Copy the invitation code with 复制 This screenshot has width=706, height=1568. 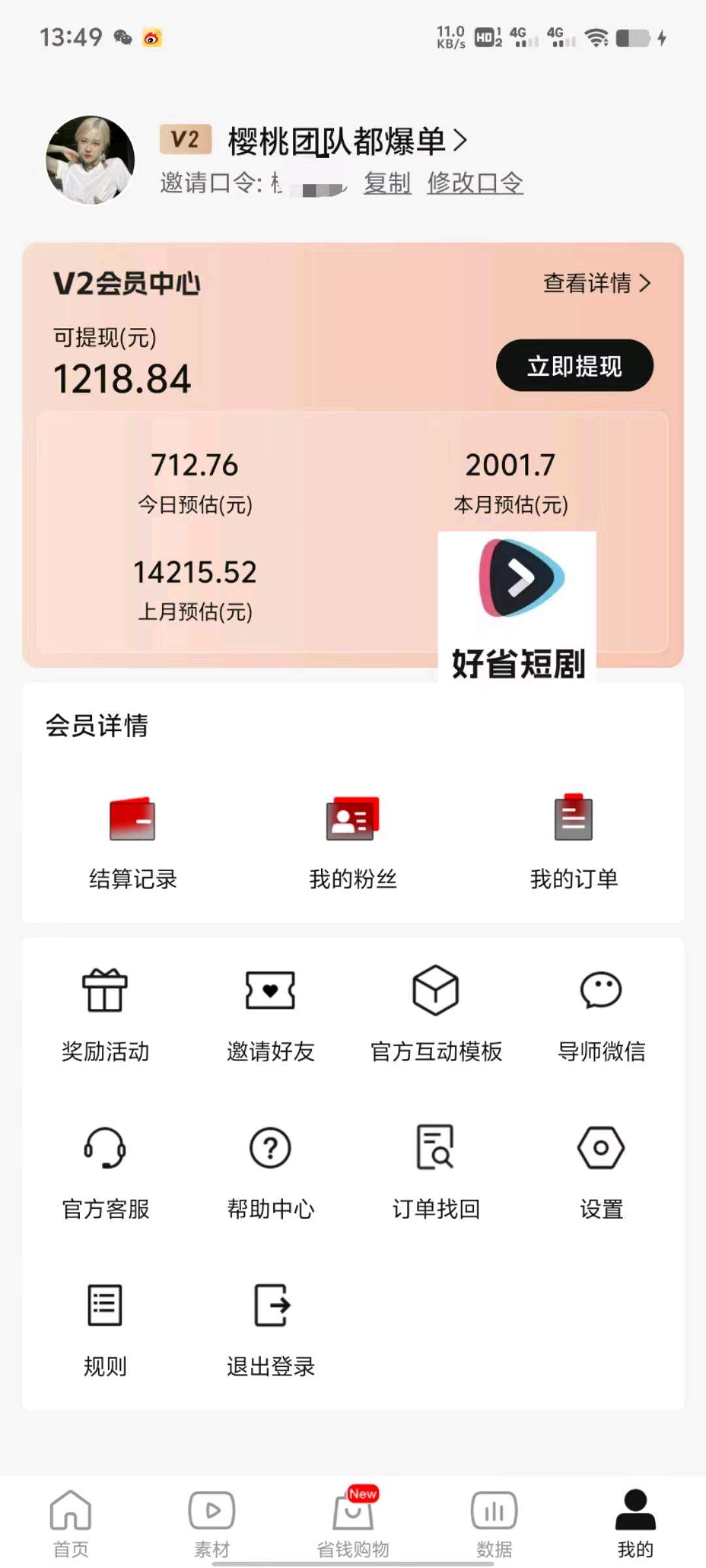tap(387, 183)
